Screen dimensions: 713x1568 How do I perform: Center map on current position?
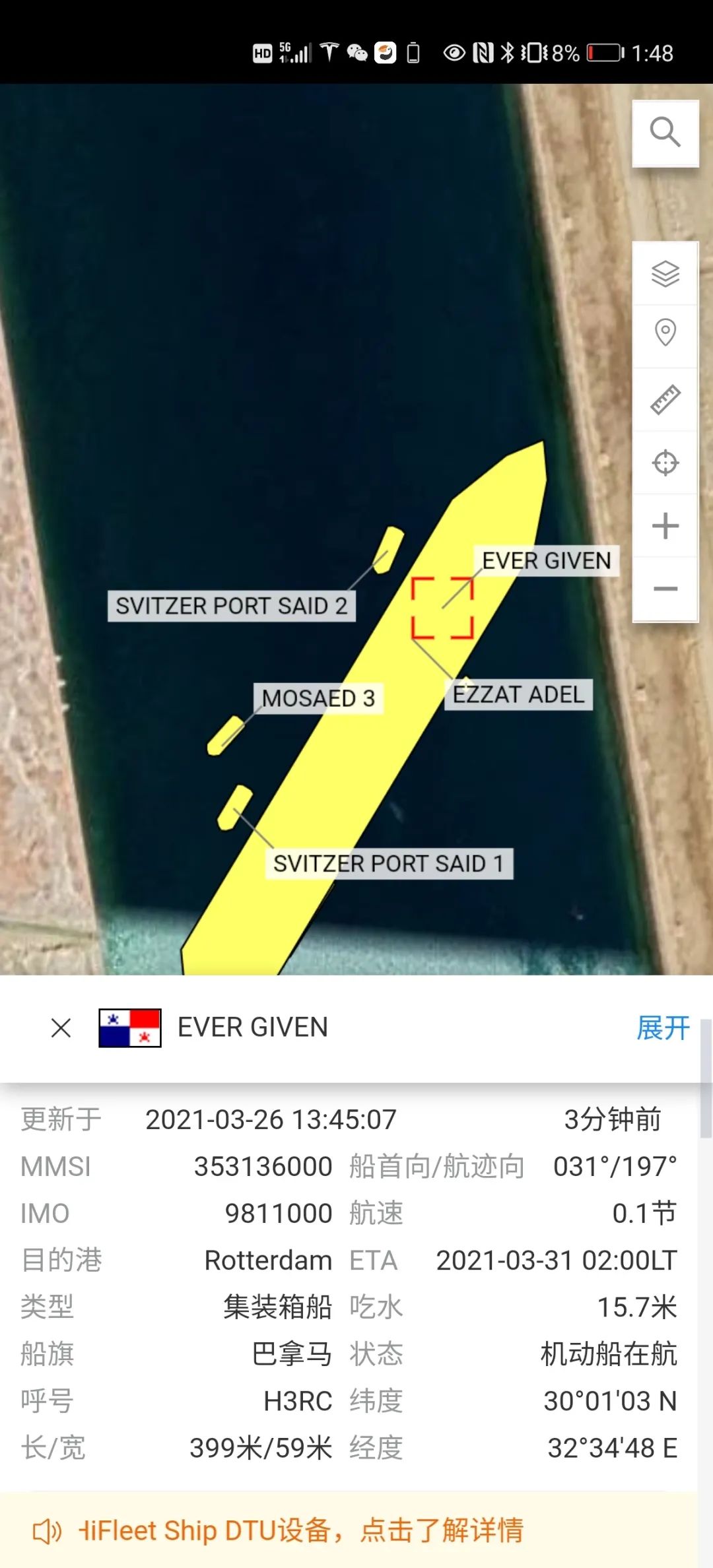click(665, 463)
